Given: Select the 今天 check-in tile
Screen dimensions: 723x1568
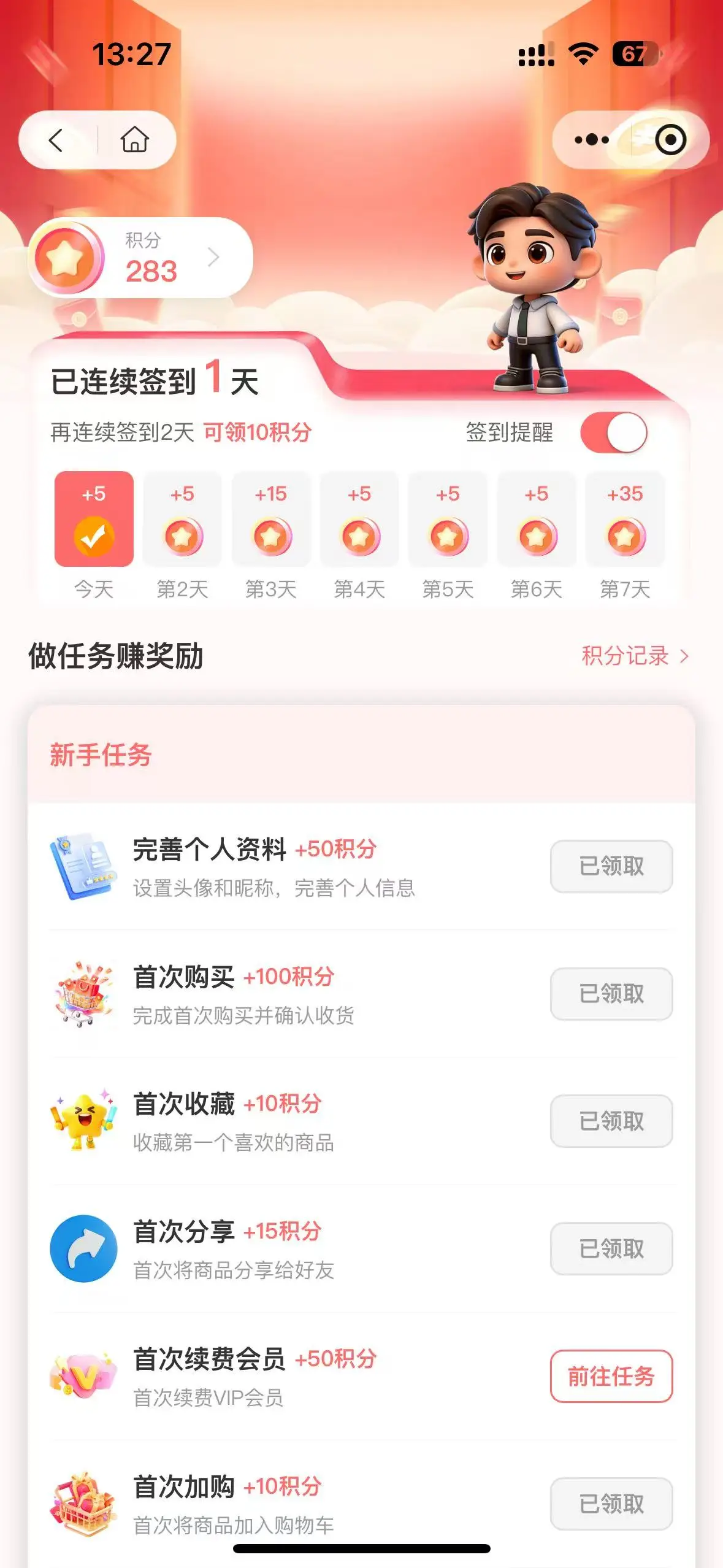Looking at the screenshot, I should coord(94,519).
